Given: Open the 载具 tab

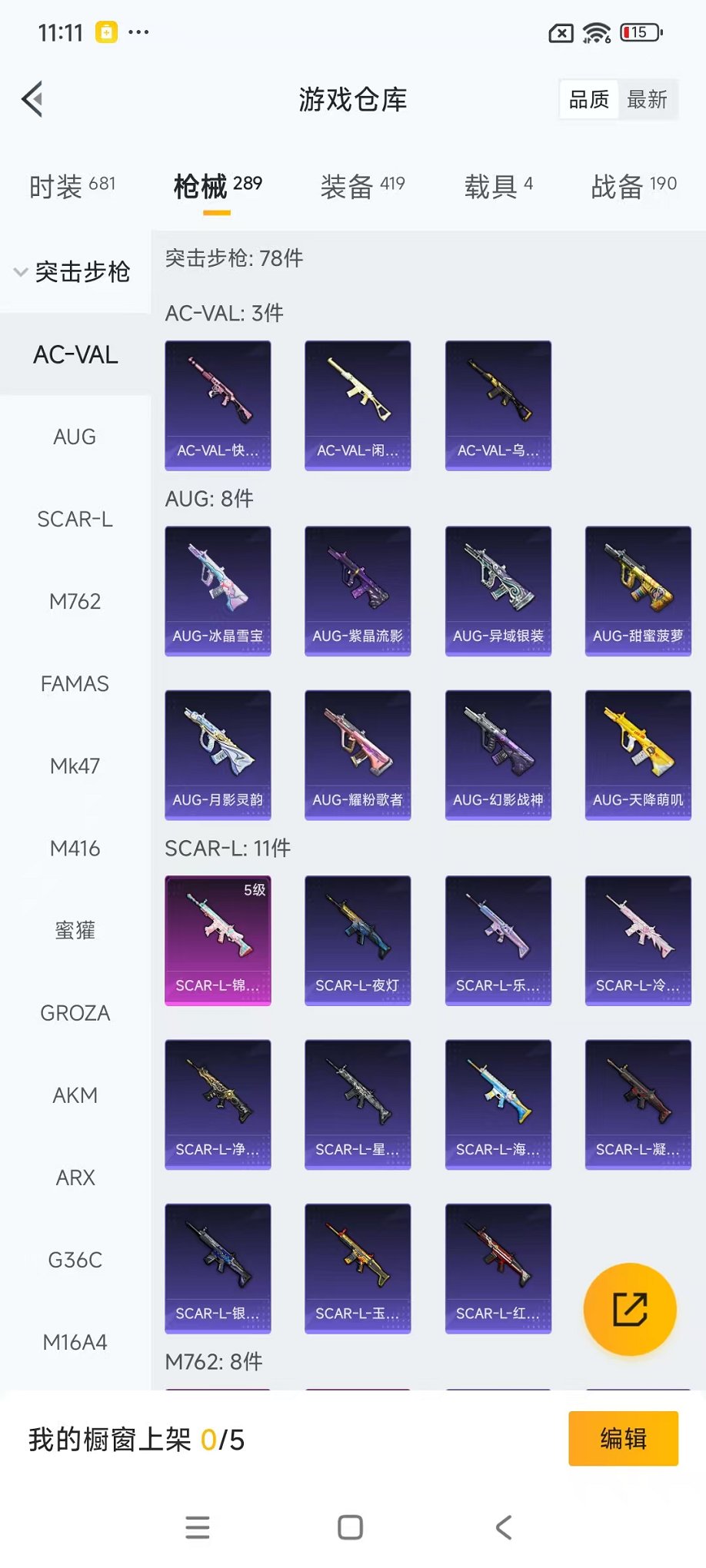Looking at the screenshot, I should pos(498,186).
